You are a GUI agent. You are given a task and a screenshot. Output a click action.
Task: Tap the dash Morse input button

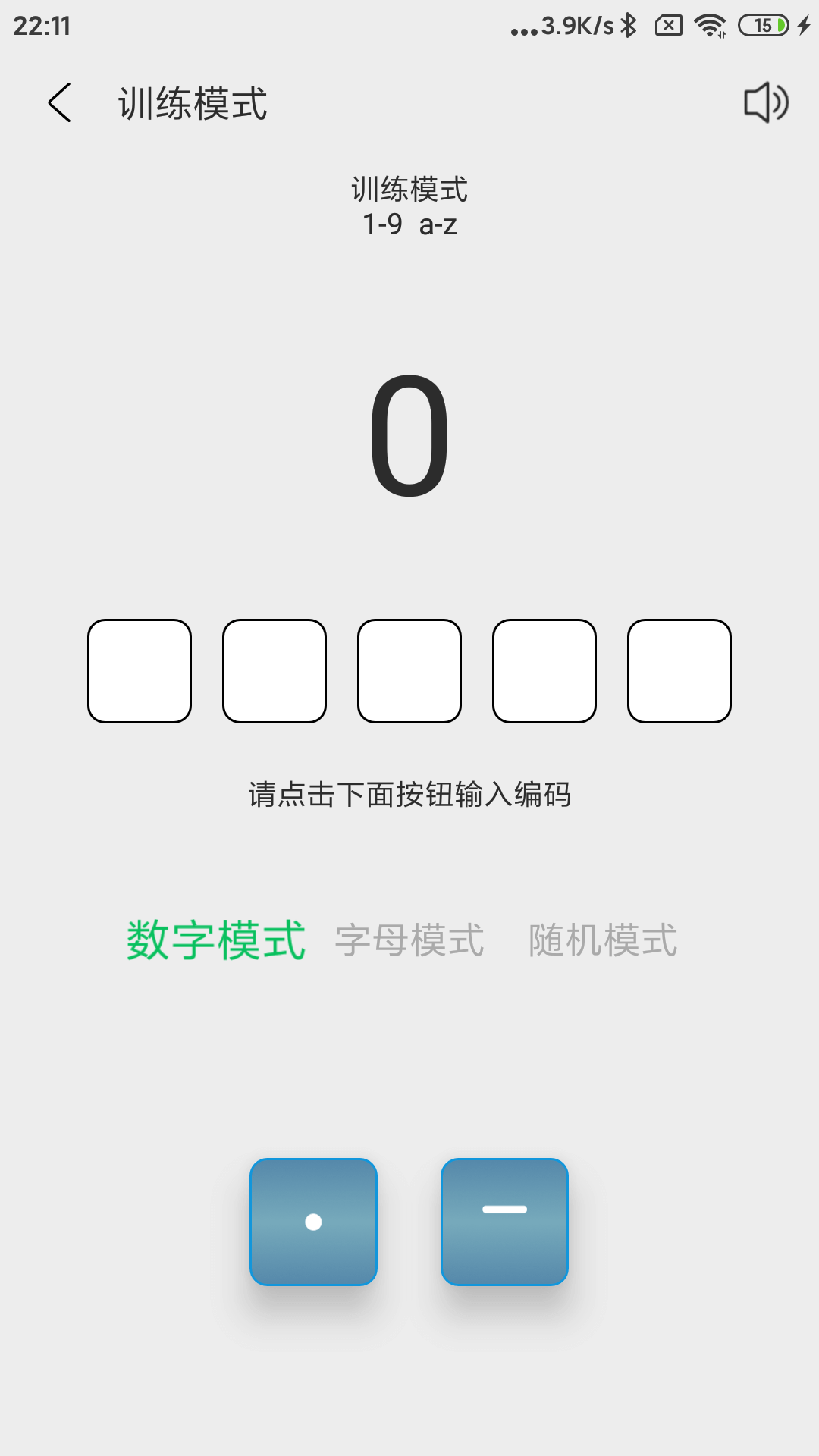tap(504, 1222)
